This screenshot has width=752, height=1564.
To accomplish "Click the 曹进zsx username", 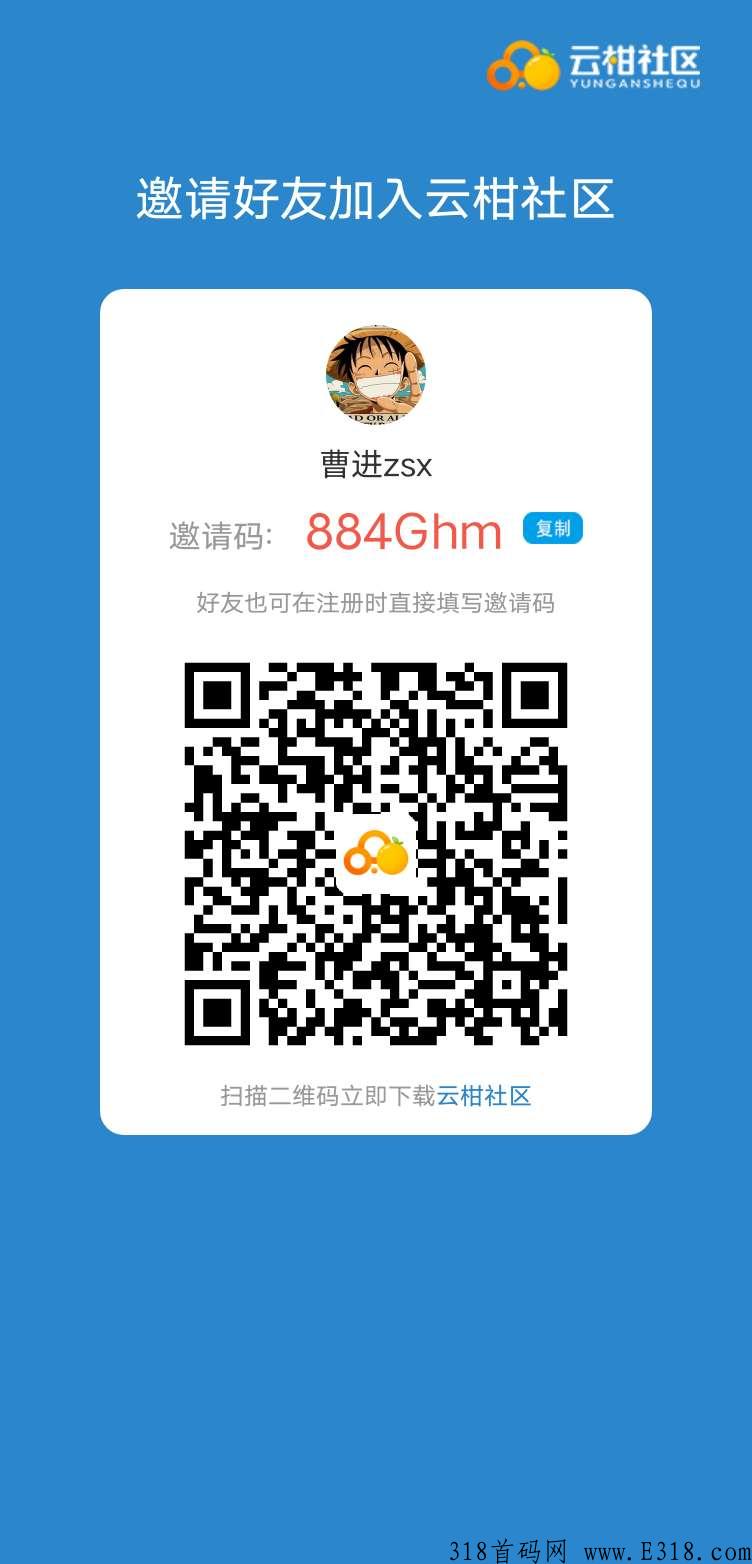I will coord(376,464).
